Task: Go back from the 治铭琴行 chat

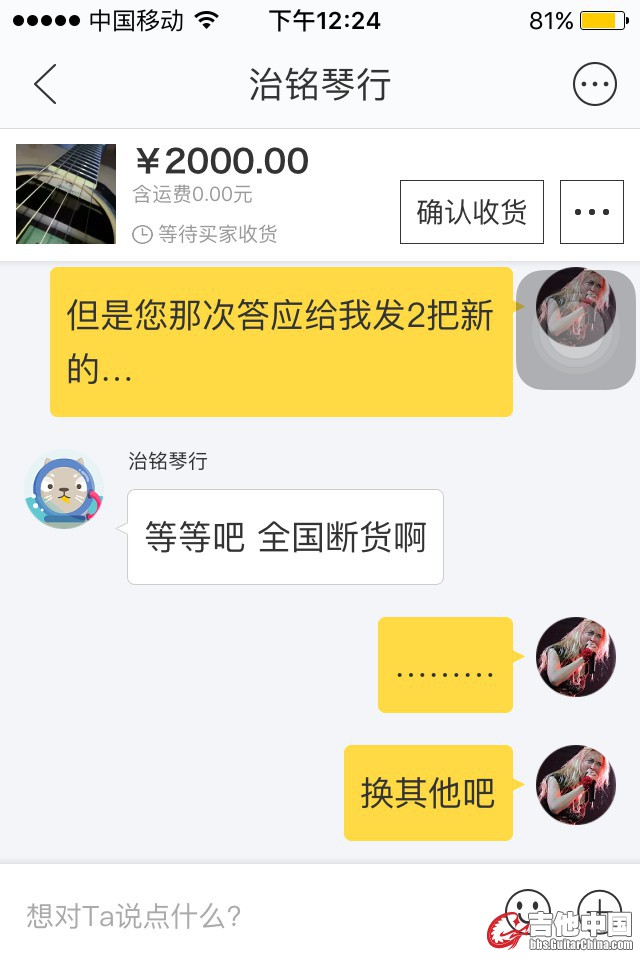Action: click(x=45, y=85)
